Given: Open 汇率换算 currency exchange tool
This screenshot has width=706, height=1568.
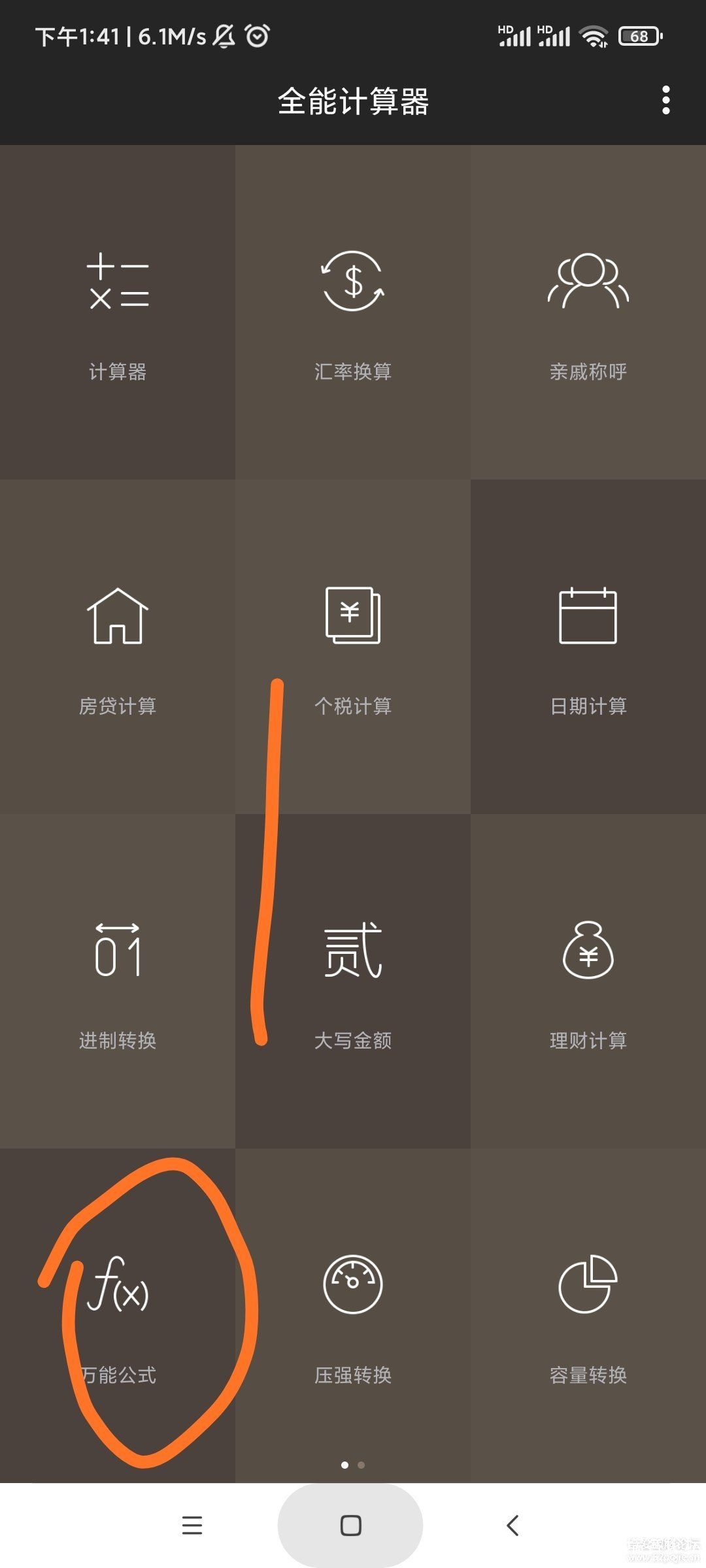Looking at the screenshot, I should [x=353, y=312].
